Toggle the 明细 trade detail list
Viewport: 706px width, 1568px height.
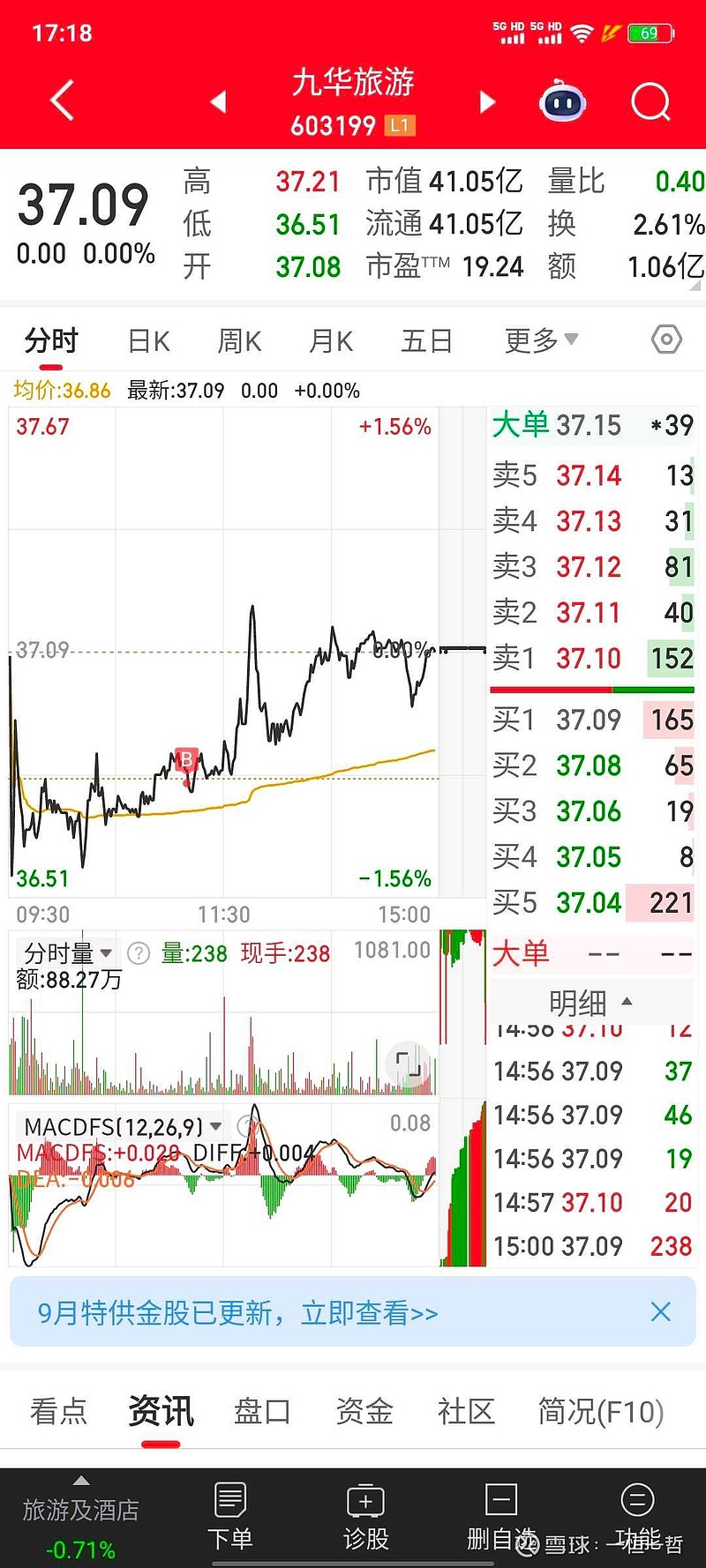pyautogui.click(x=590, y=1003)
